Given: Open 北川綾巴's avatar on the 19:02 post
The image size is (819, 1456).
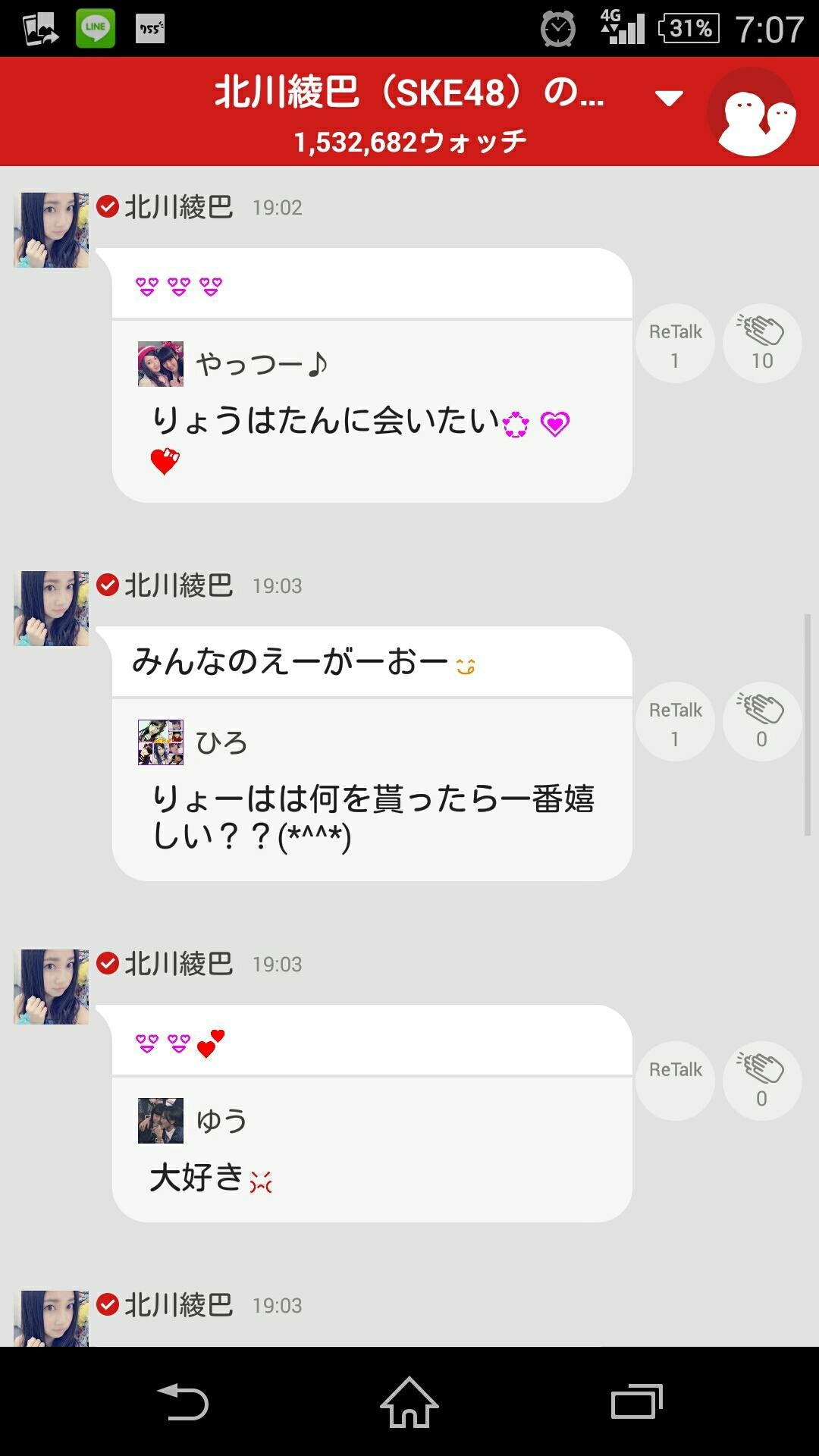Looking at the screenshot, I should (x=52, y=230).
